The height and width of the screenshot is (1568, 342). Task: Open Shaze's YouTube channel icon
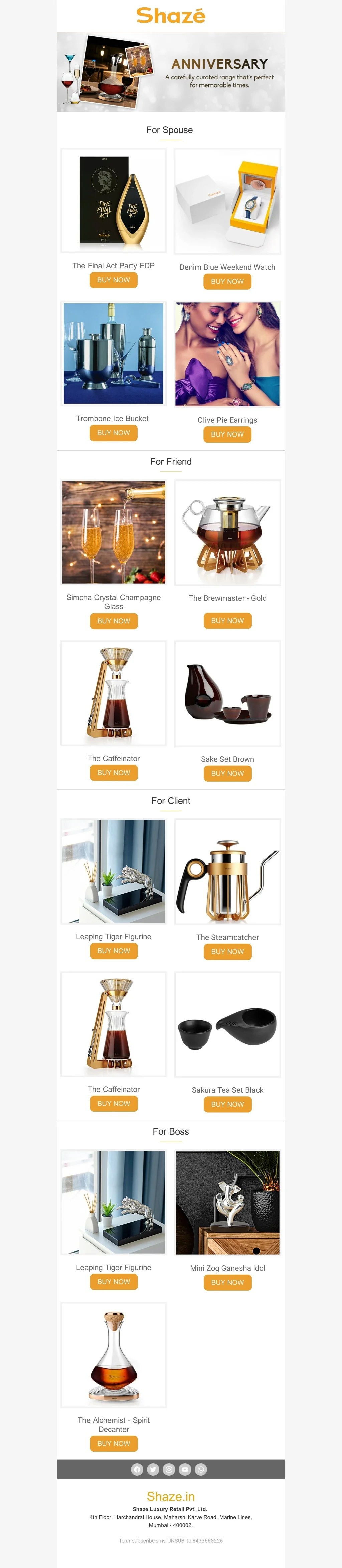185,1469
